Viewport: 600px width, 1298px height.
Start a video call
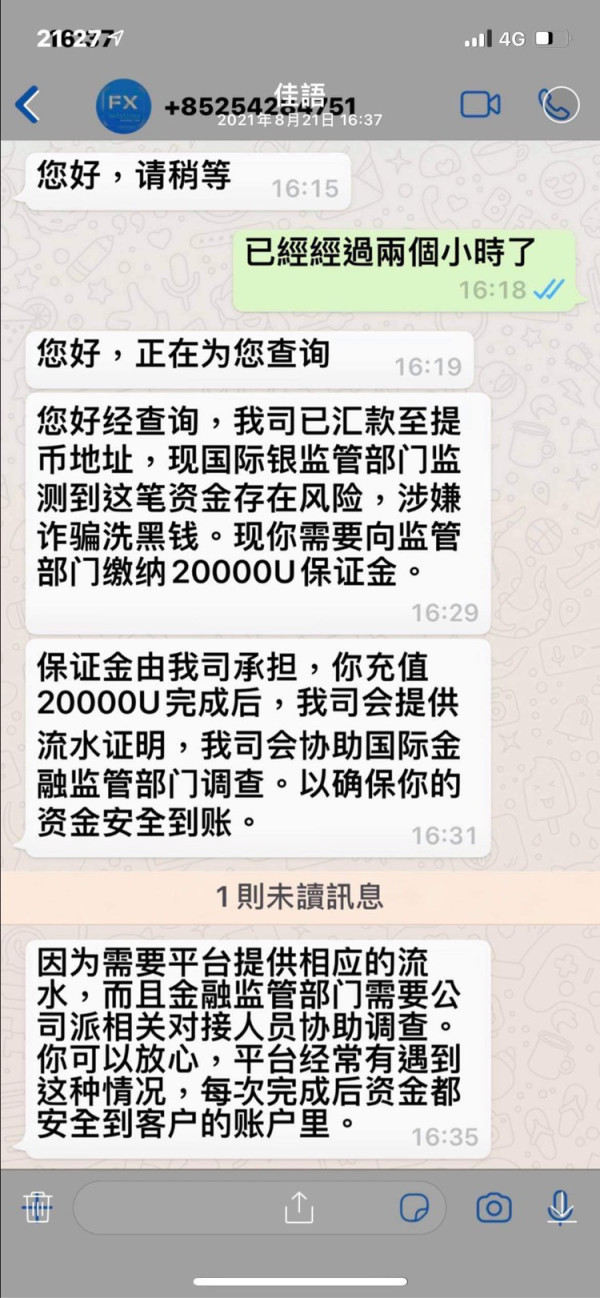[480, 105]
